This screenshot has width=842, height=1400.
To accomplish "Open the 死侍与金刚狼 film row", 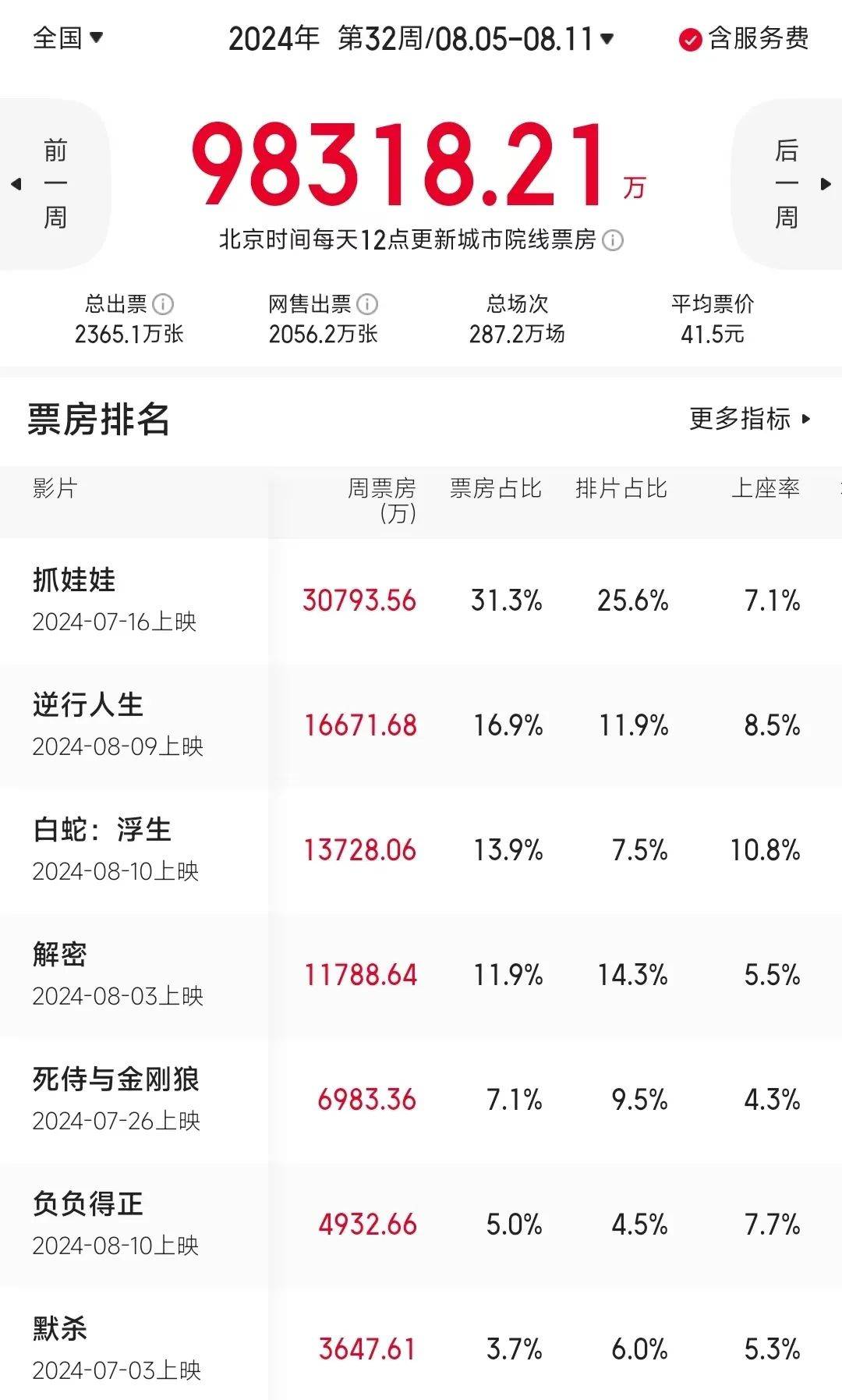I will [421, 1100].
